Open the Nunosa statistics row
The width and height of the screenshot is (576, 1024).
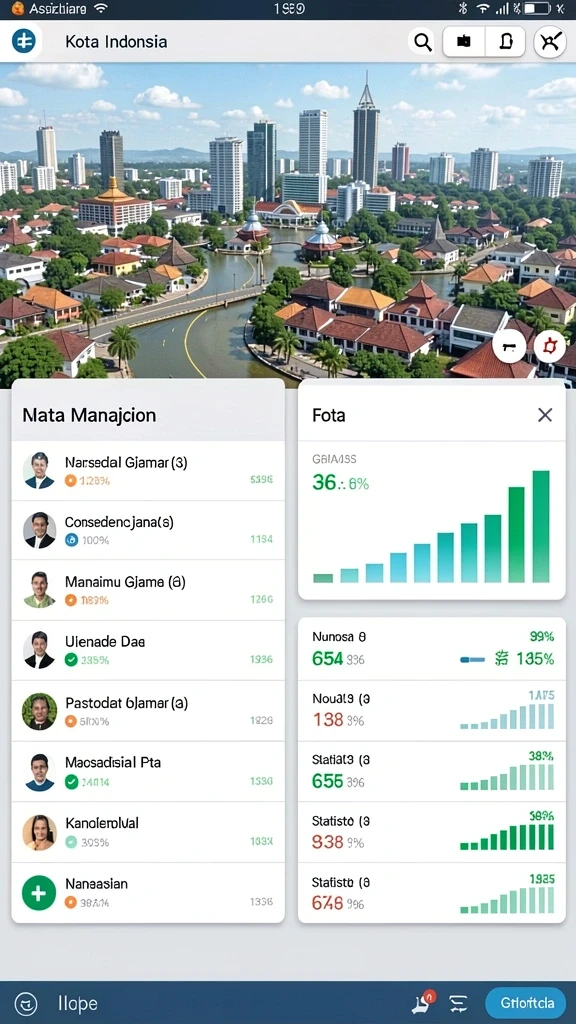(432, 649)
